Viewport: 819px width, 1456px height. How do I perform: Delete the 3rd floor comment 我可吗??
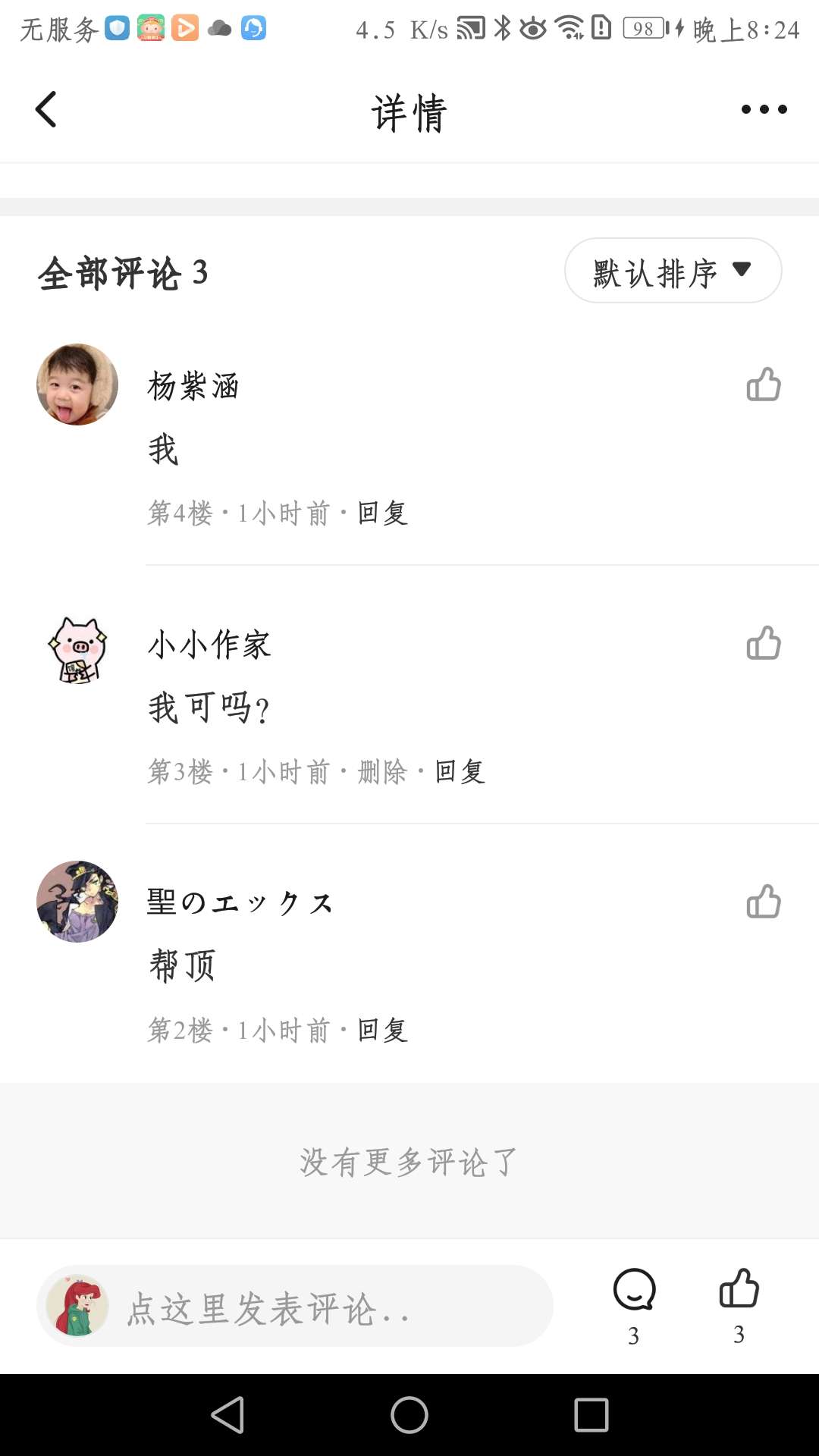[x=382, y=772]
